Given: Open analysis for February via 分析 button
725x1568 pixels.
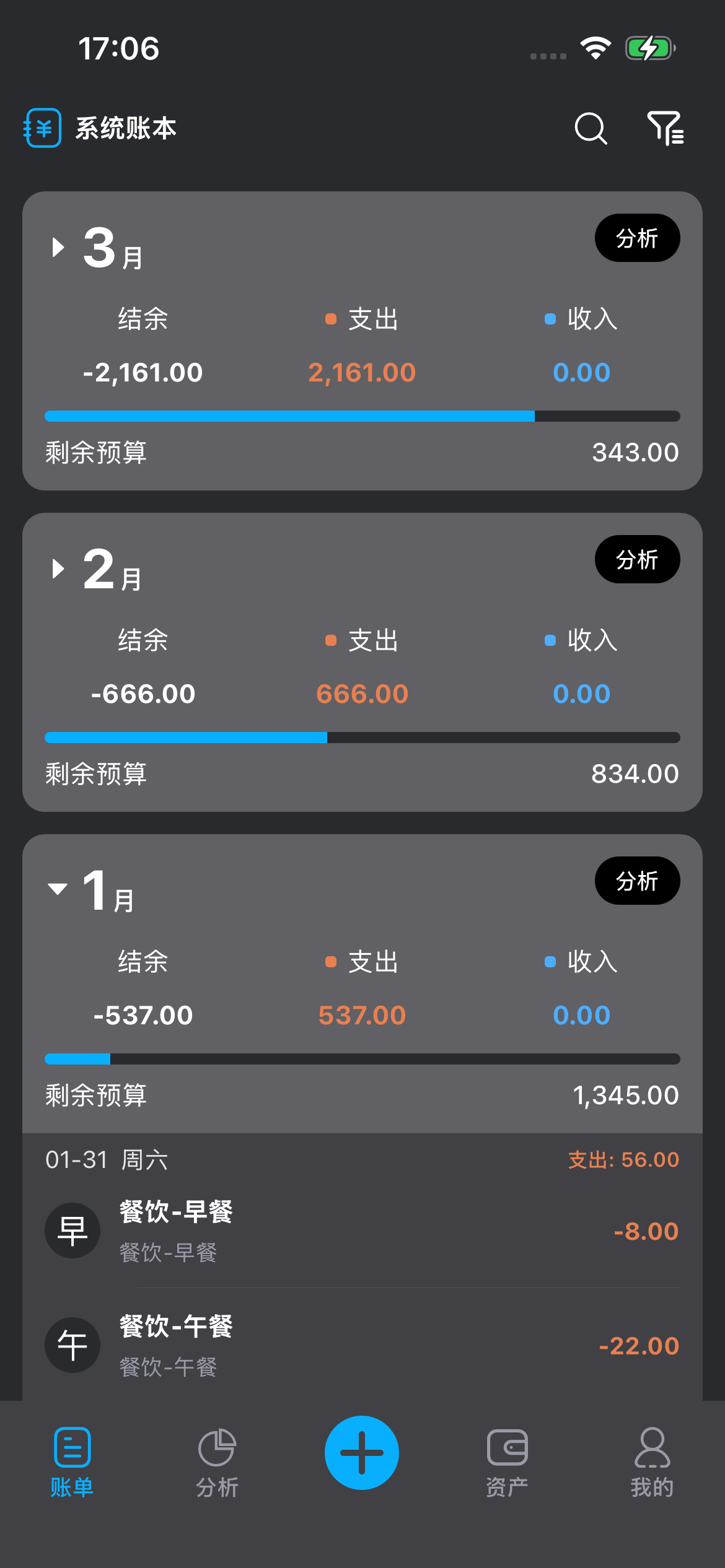Looking at the screenshot, I should point(637,559).
